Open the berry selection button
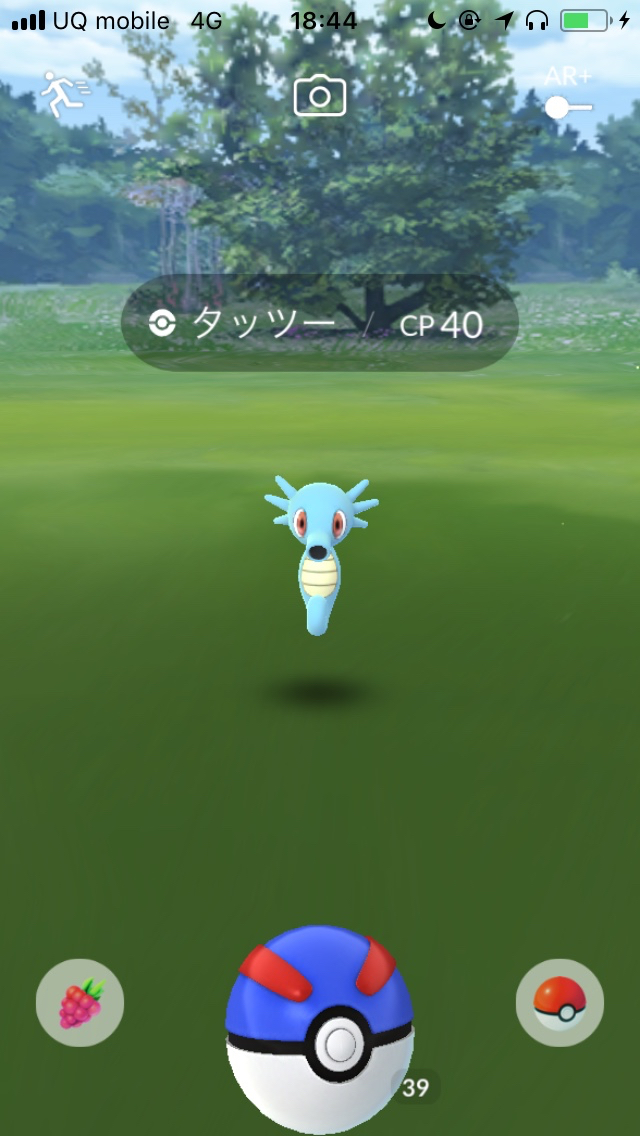This screenshot has height=1136, width=640. click(x=80, y=1003)
